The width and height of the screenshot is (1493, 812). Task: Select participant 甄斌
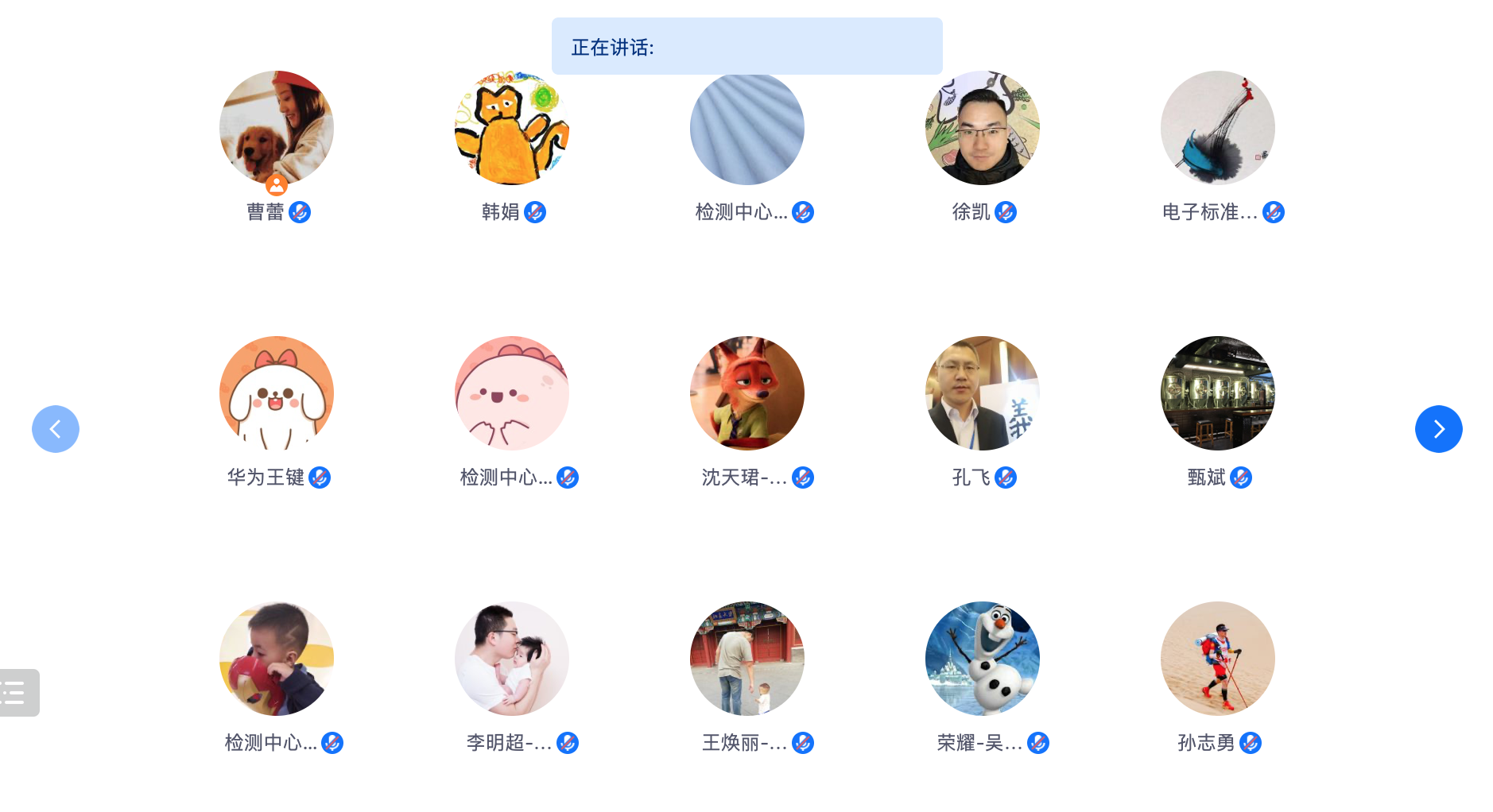tap(1218, 394)
